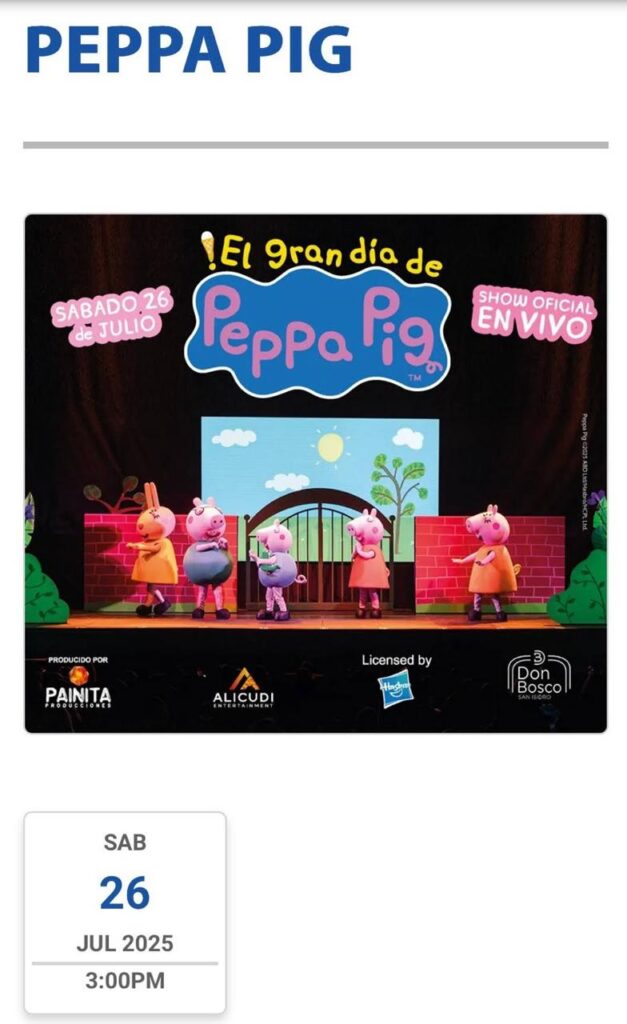
Task: Open the Peppa Pig event poster image
Action: tap(315, 473)
